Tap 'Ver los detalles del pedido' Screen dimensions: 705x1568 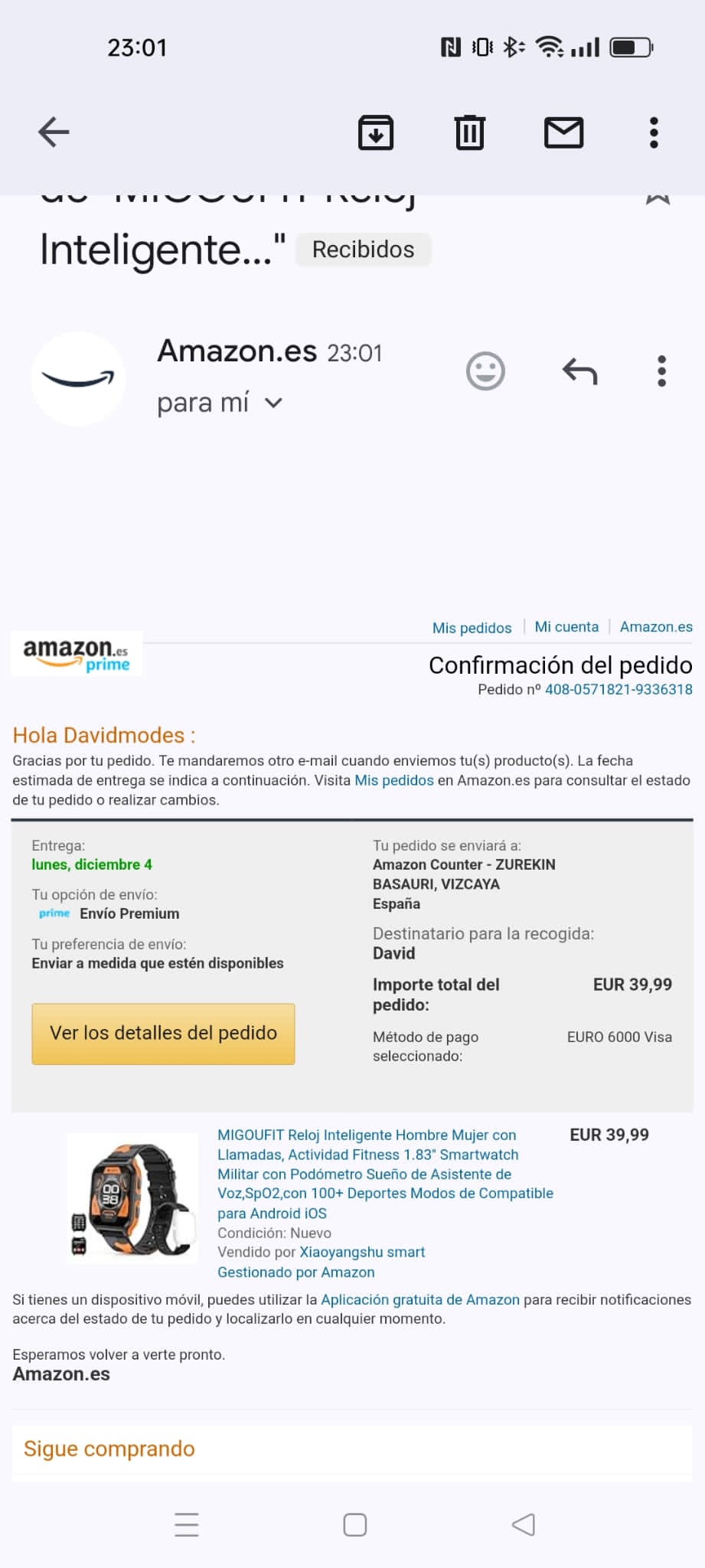click(163, 1033)
